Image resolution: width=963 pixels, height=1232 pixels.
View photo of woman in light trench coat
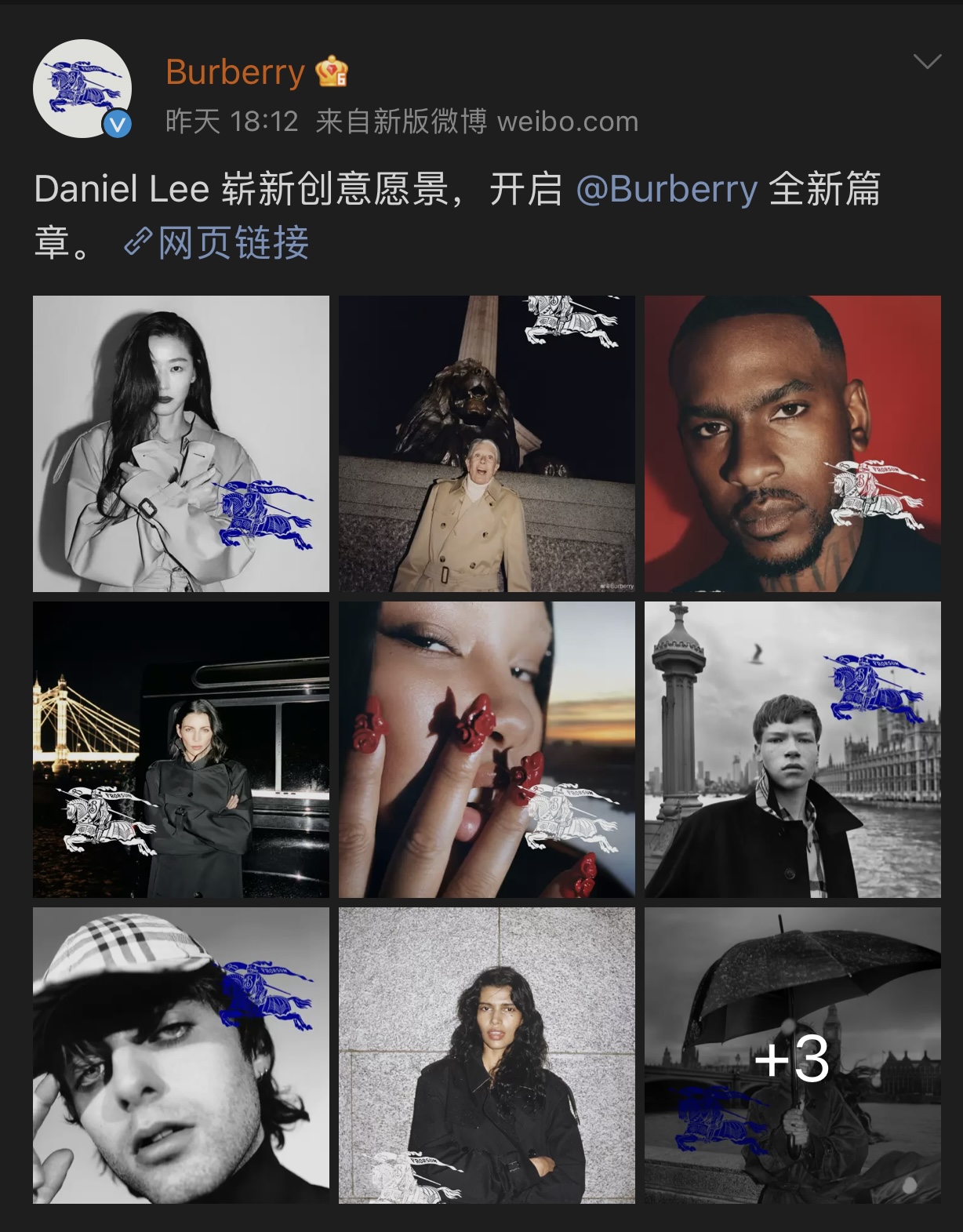pos(181,443)
